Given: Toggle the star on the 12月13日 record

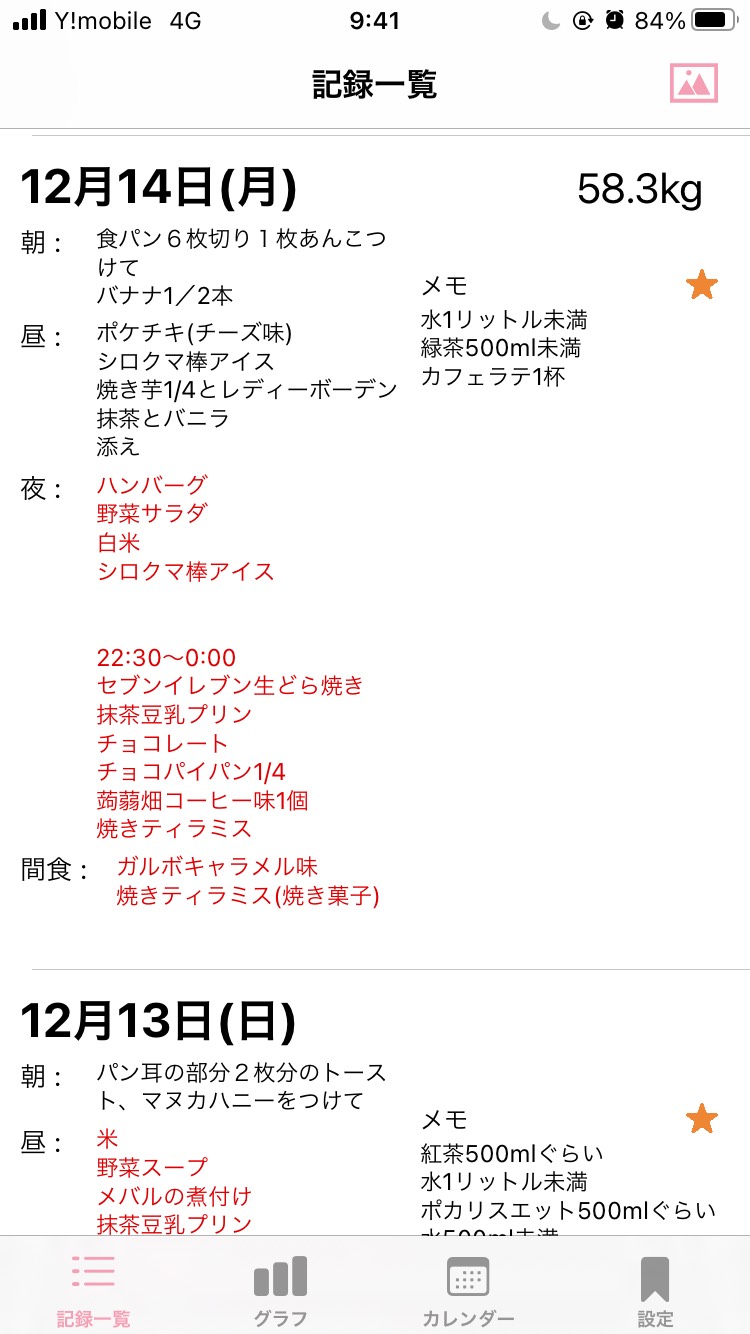Looking at the screenshot, I should pyautogui.click(x=702, y=1119).
